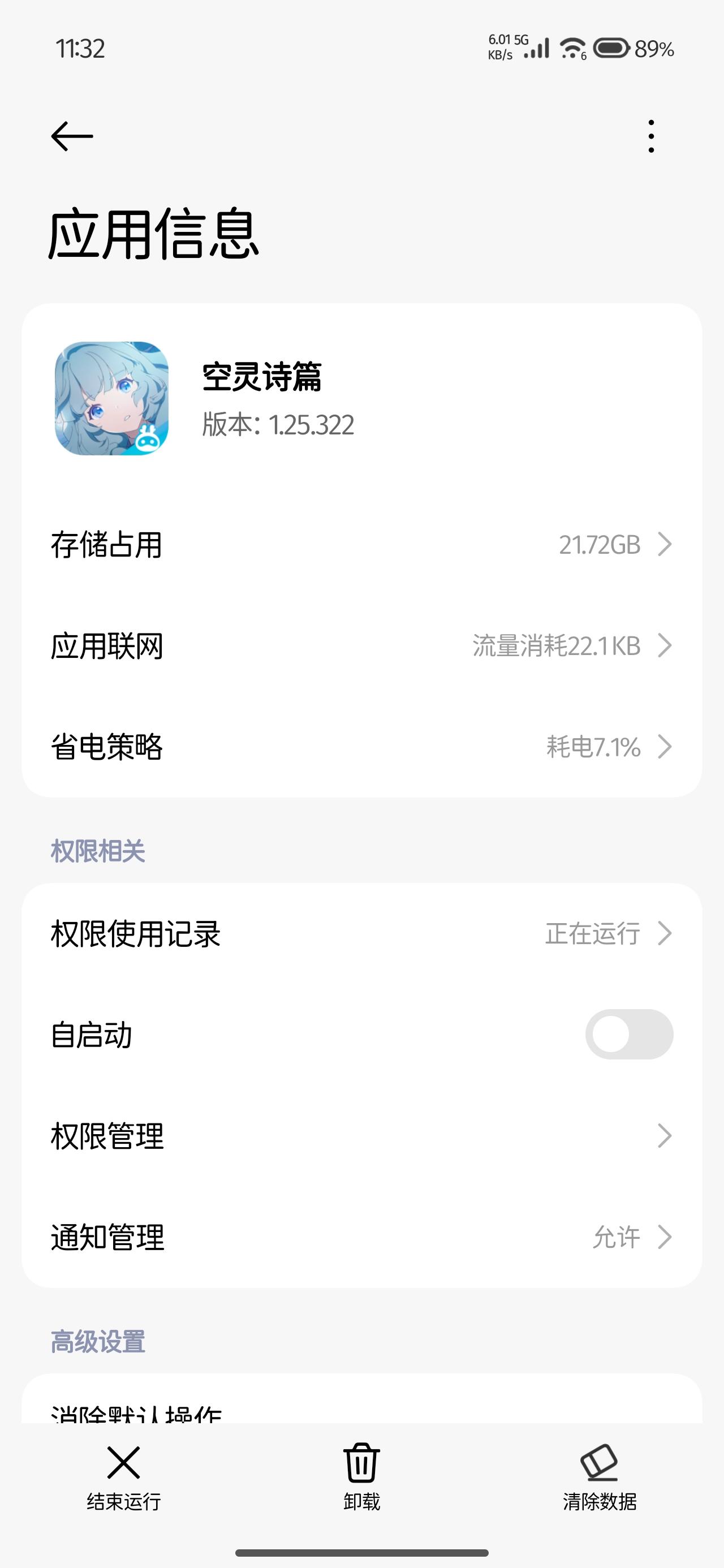Open the three-dot overflow menu
Viewport: 724px width, 1568px height.
pos(651,136)
